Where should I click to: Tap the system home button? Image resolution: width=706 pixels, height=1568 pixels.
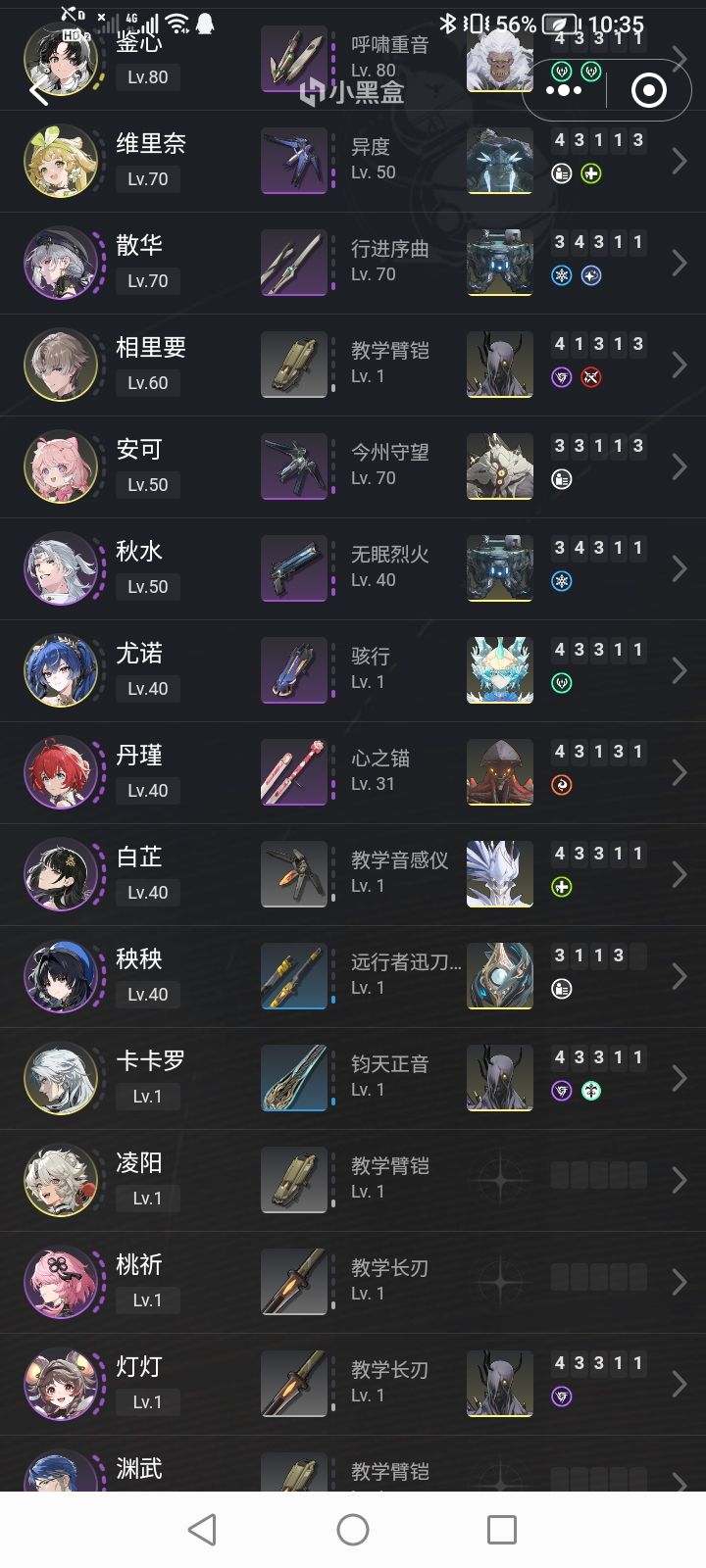(353, 1530)
